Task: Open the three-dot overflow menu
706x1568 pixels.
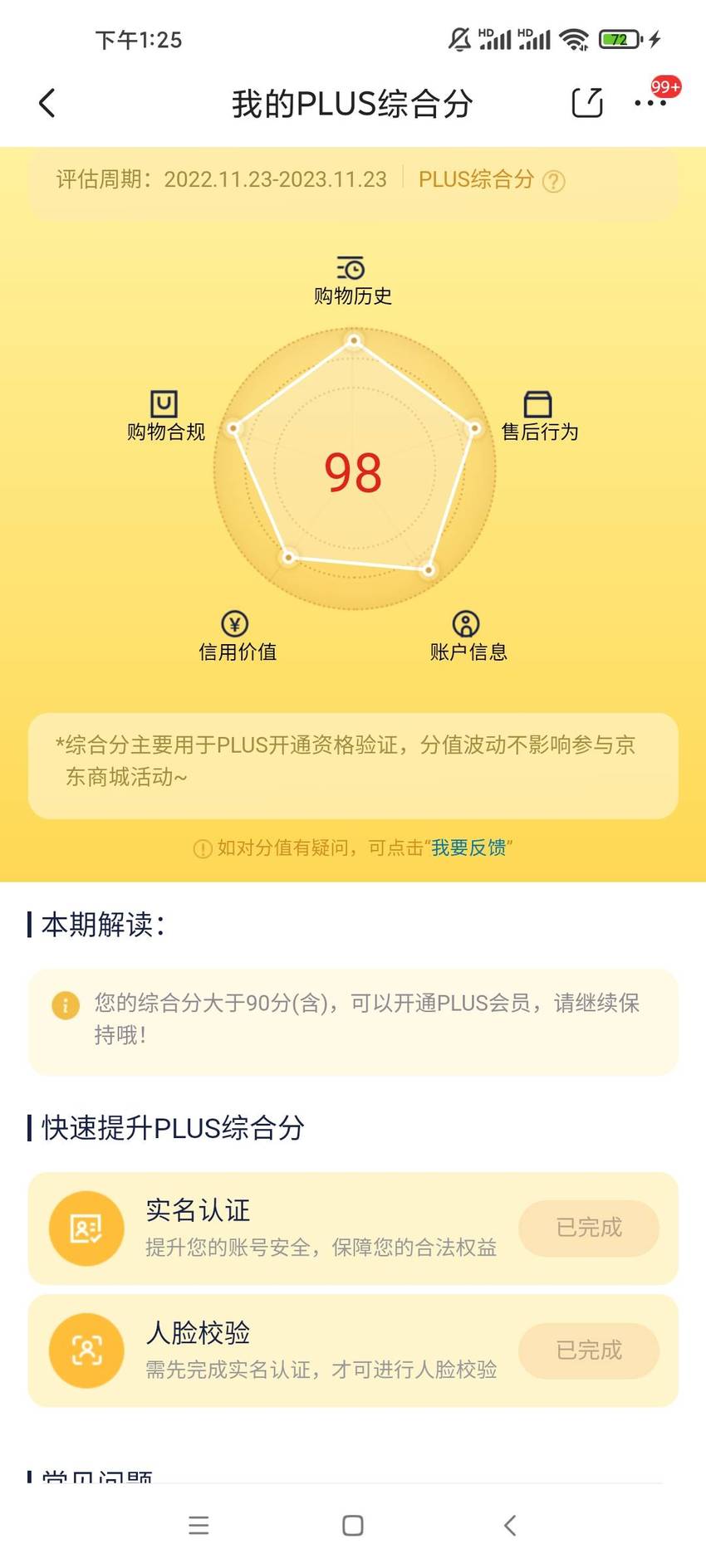Action: (x=650, y=104)
